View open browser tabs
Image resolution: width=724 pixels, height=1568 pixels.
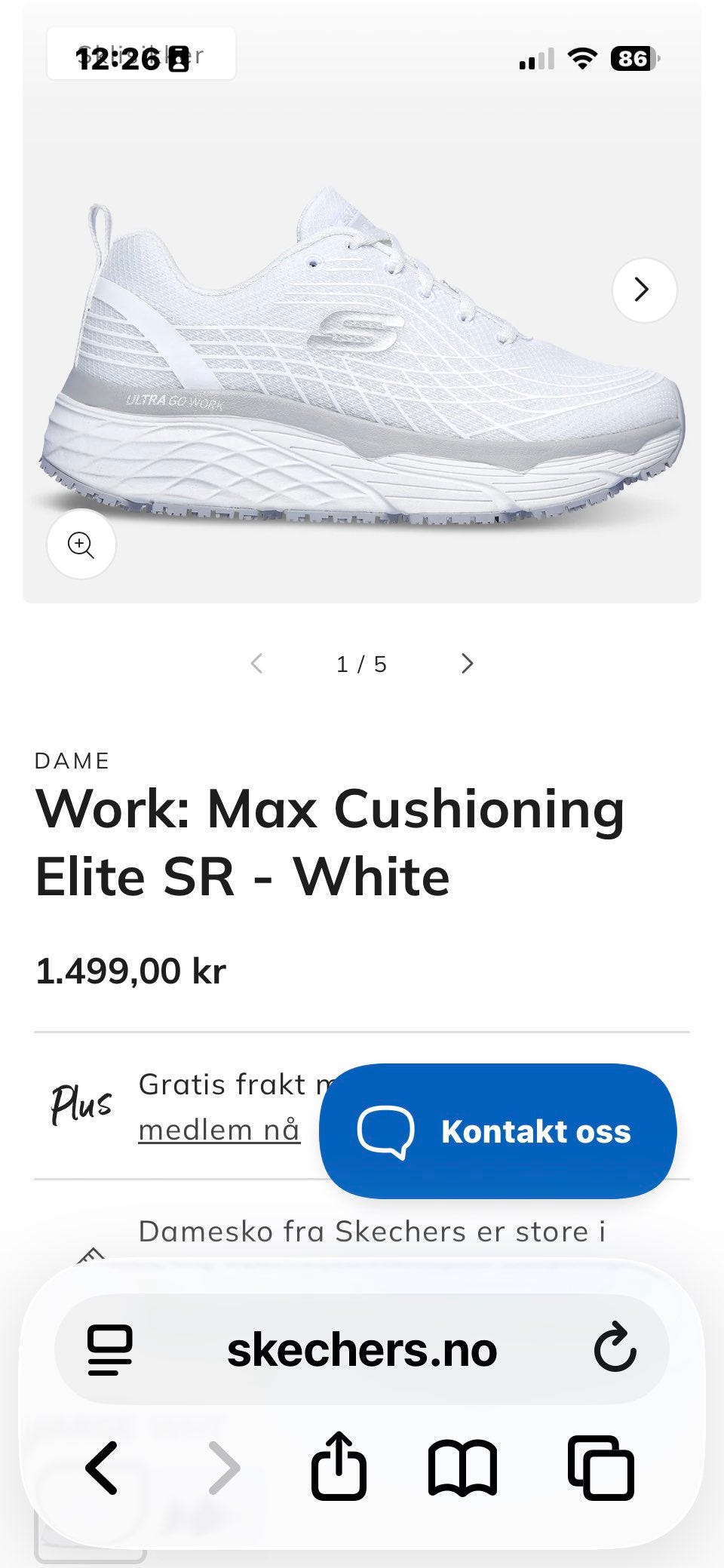pos(600,1468)
